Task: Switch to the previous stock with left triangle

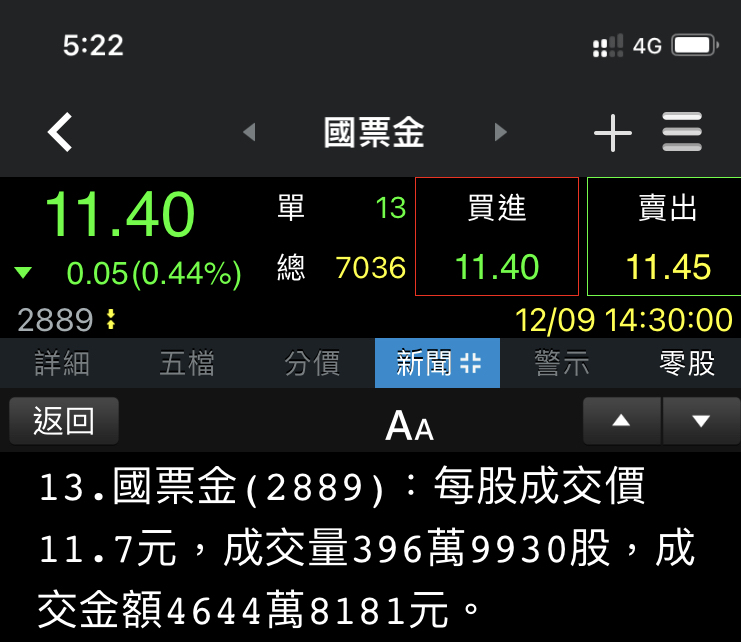Action: [249, 132]
